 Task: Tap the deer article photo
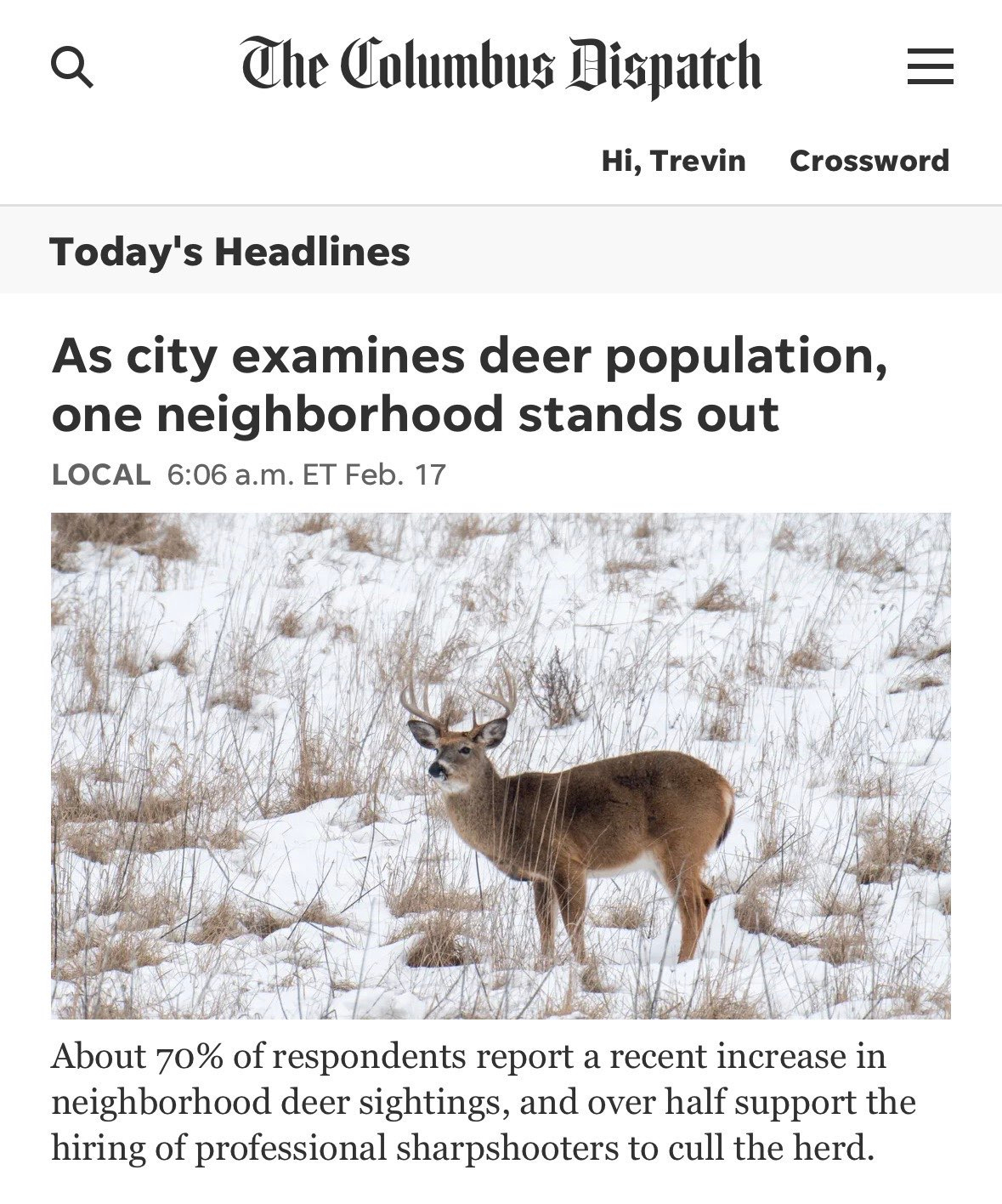[501, 765]
